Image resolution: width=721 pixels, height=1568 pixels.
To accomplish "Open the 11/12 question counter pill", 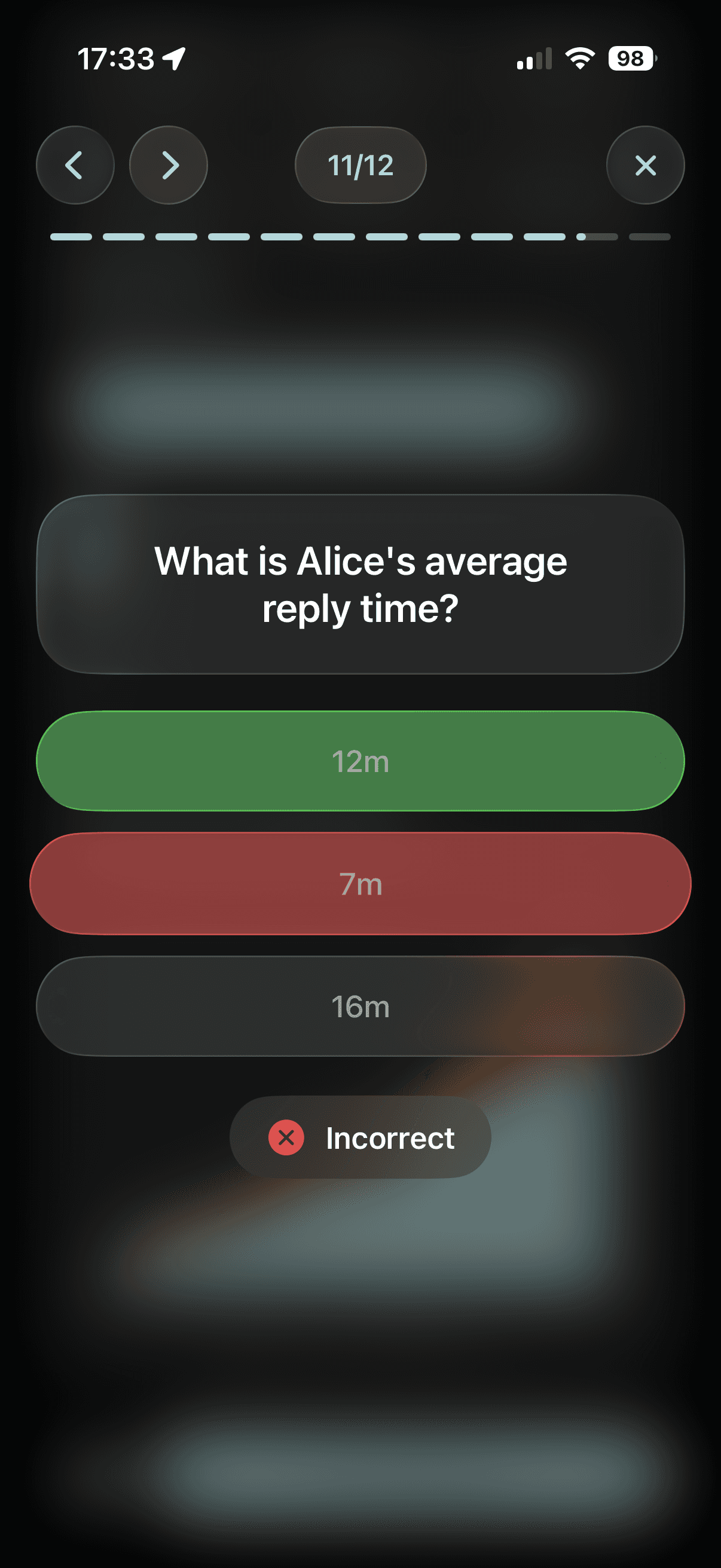I will tap(360, 165).
